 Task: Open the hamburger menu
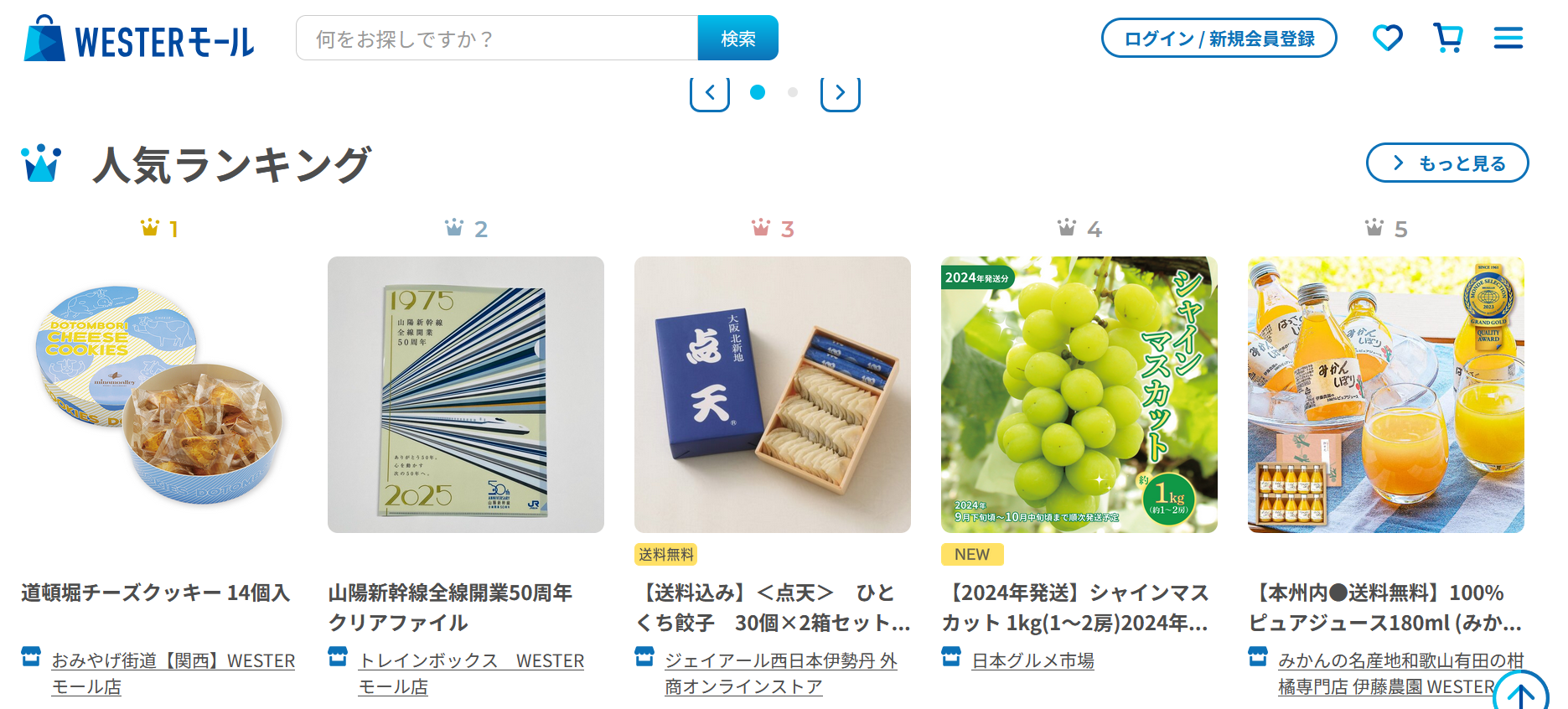pos(1508,38)
